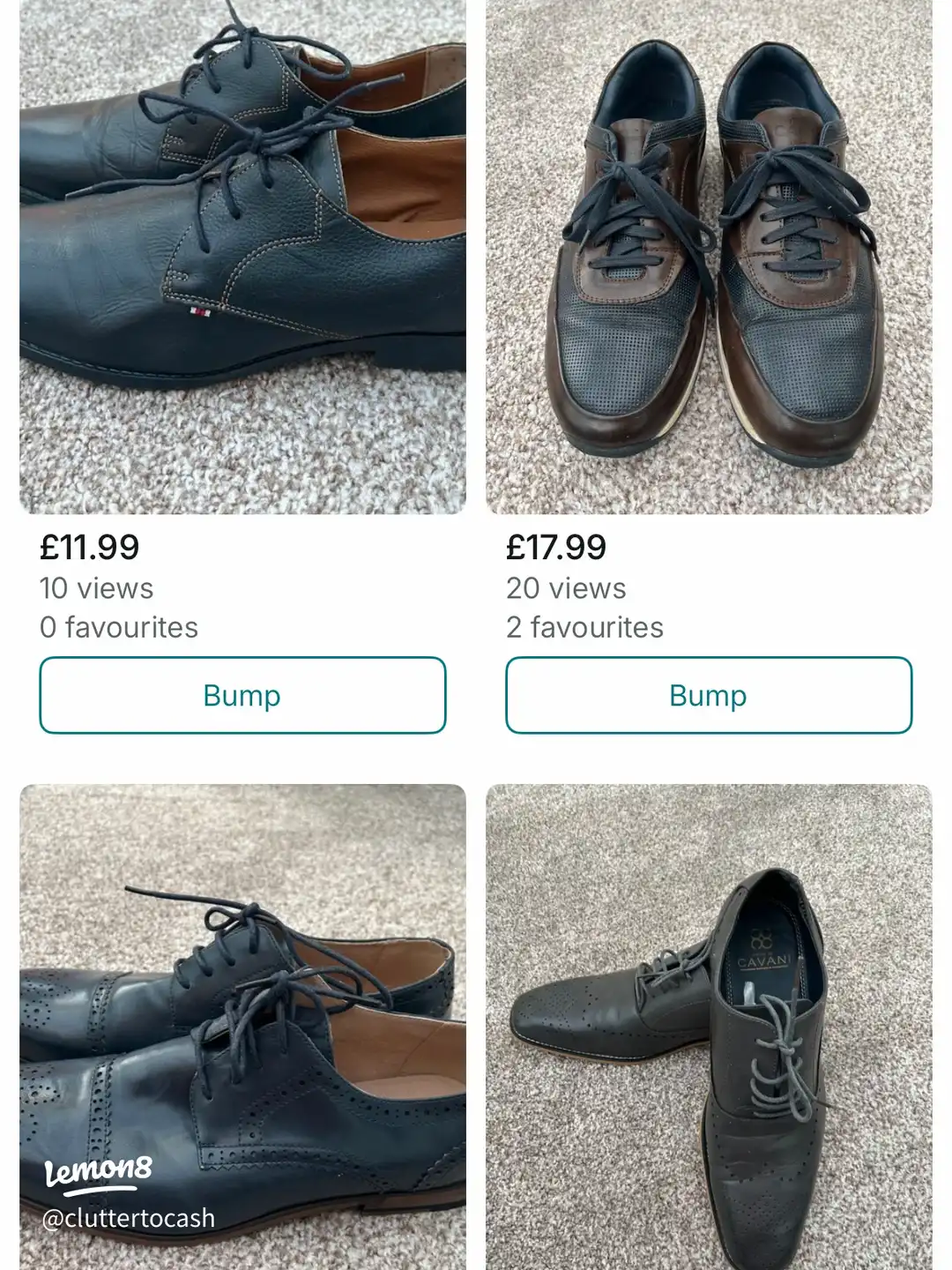Select 2 favourites on right listing

[x=584, y=627]
